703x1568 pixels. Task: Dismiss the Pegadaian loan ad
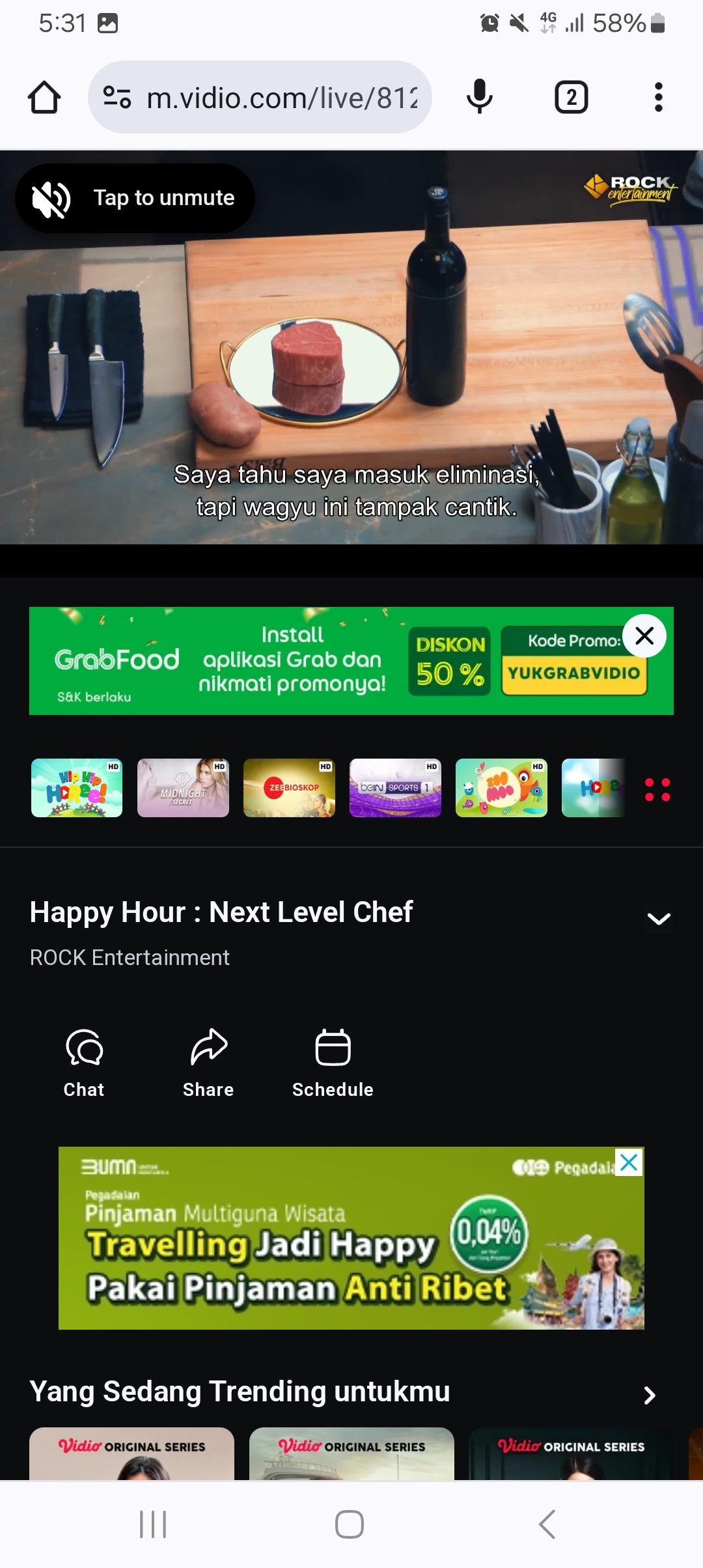pos(629,1162)
